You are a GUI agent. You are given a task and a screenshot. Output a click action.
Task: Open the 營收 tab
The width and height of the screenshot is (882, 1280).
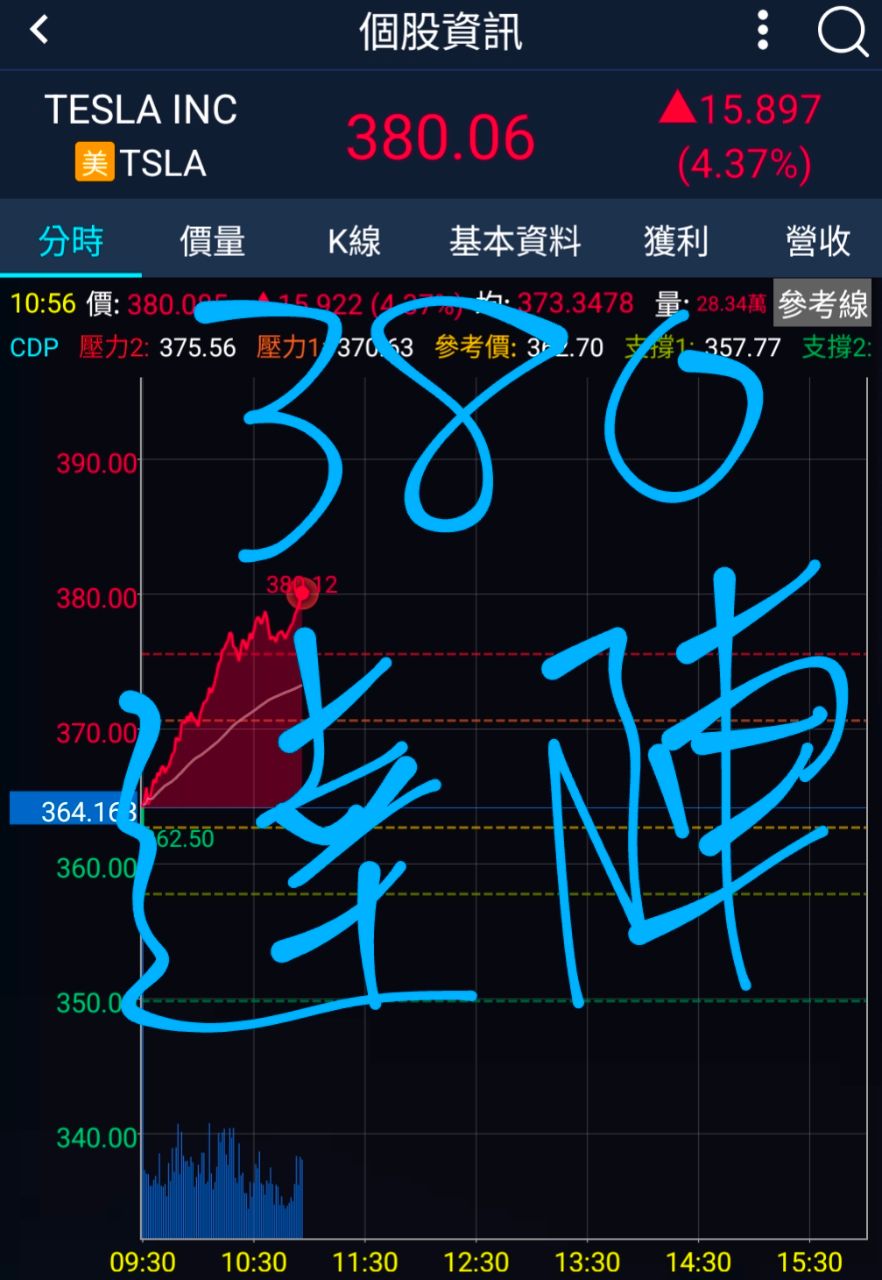tap(818, 241)
